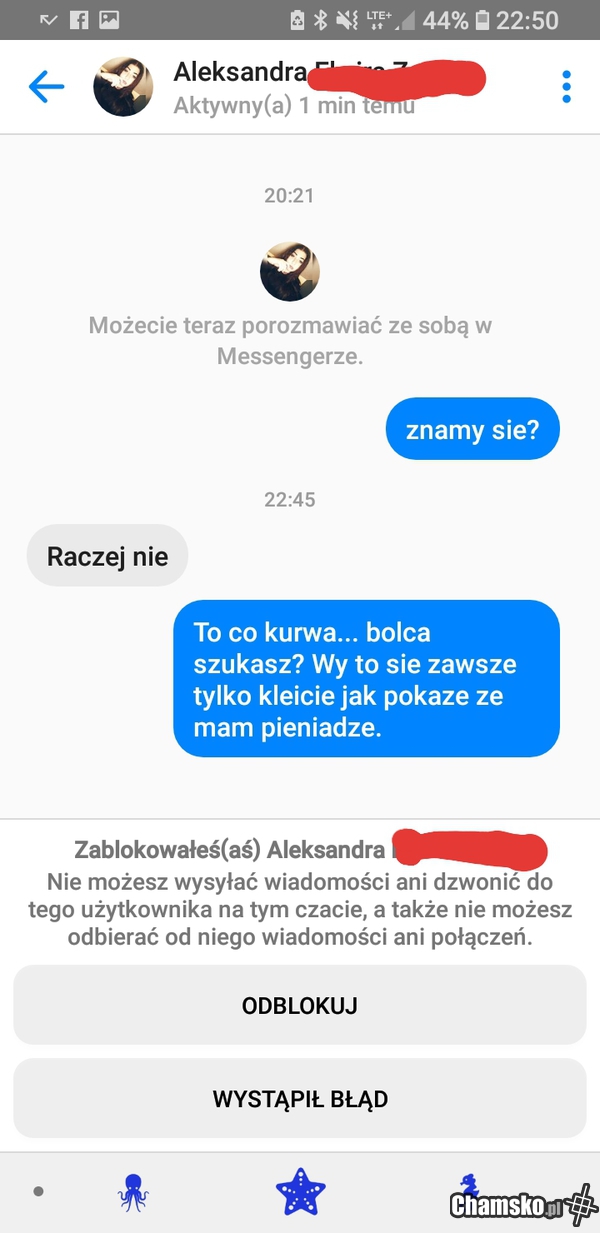Open the three-dot overflow menu
The image size is (600, 1233).
tap(567, 87)
